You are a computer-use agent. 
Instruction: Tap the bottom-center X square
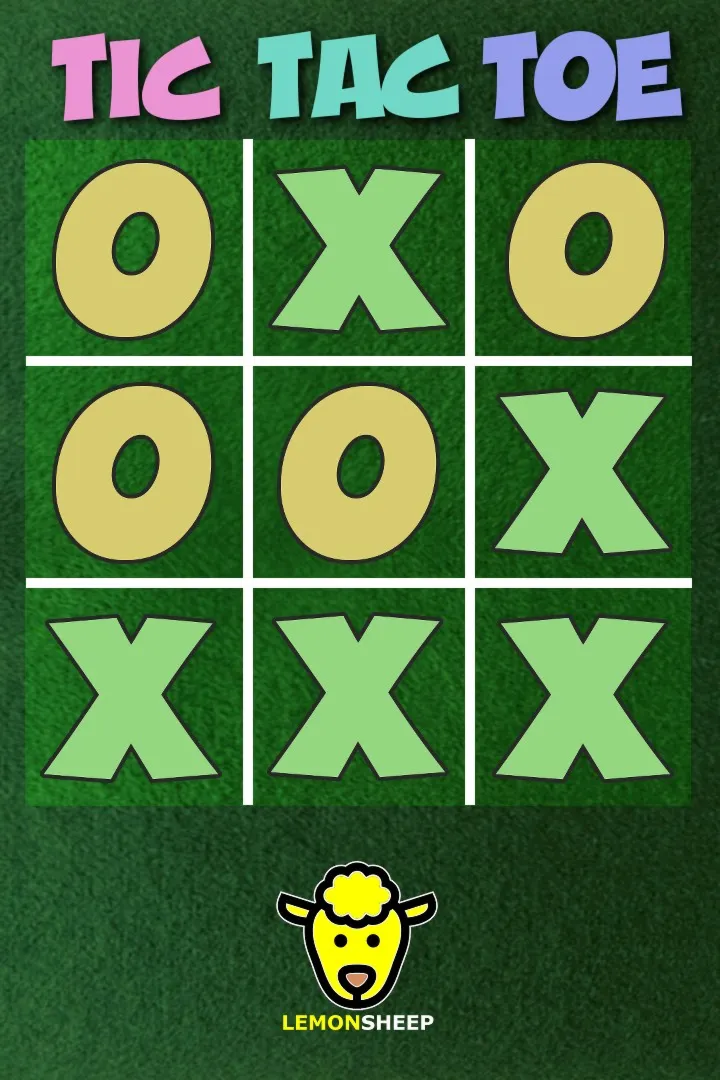[x=358, y=697]
